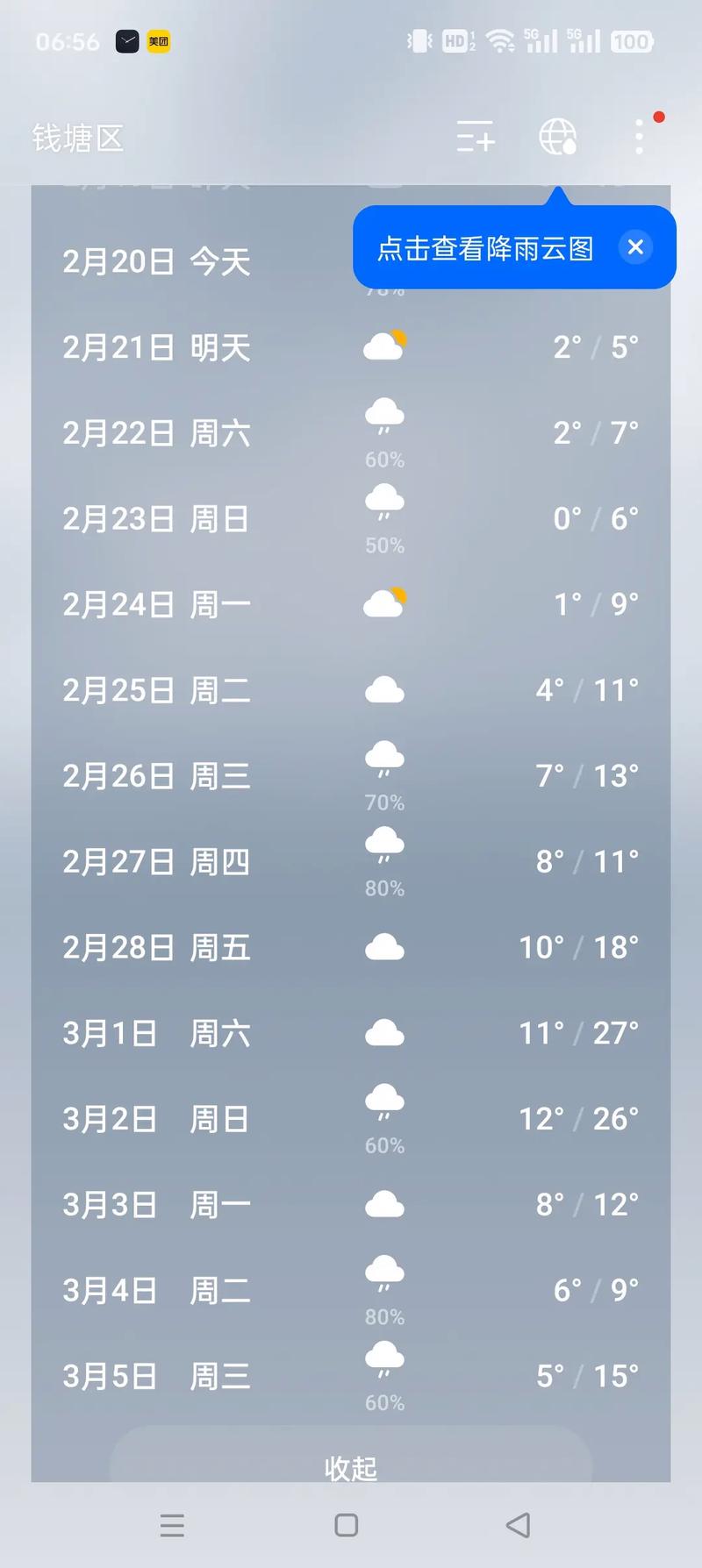The width and height of the screenshot is (702, 1568).
Task: Tap the rain icon for 2月22日
Action: (383, 417)
